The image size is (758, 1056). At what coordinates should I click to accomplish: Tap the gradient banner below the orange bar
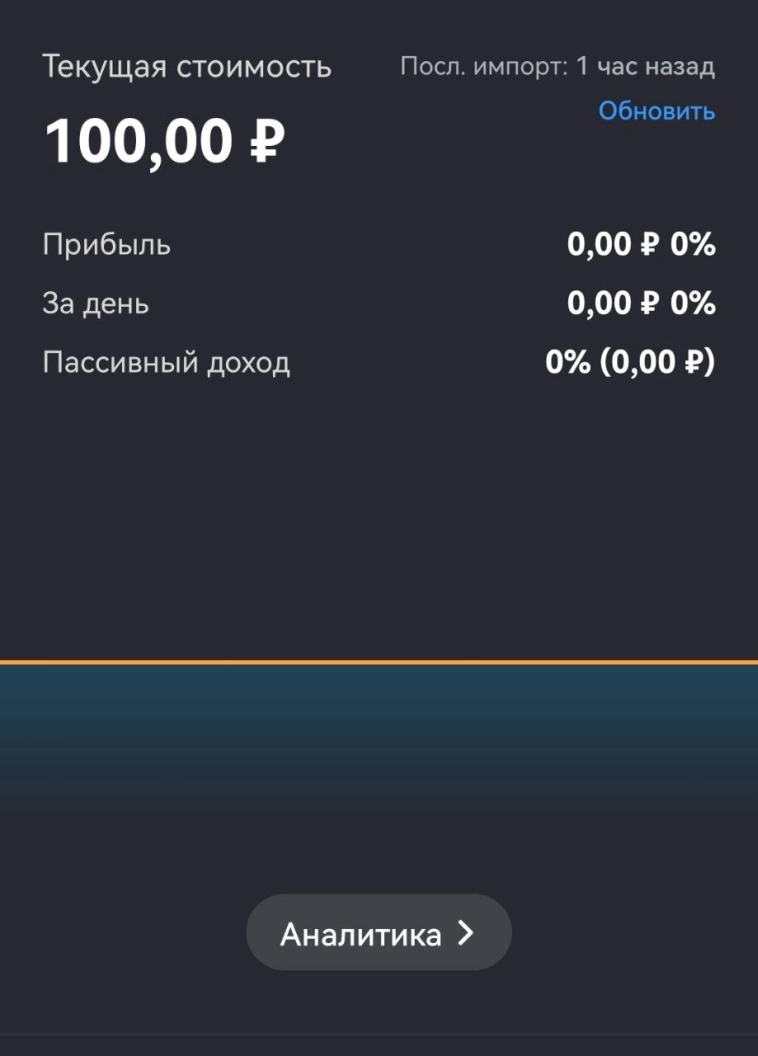click(x=379, y=730)
